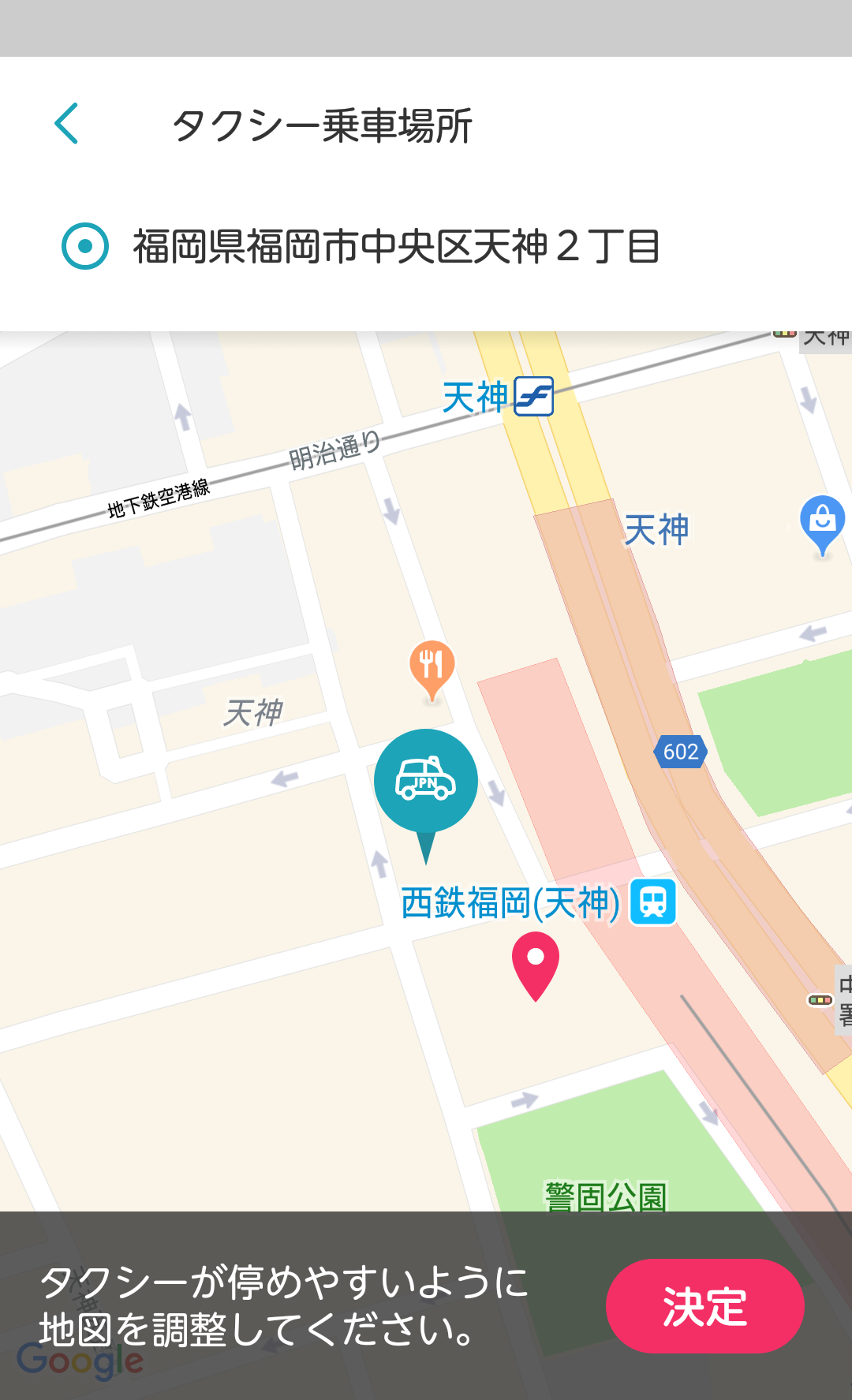Tap the 西鉄福岡(天神) station label
Viewport: 852px width, 1400px height.
click(510, 903)
